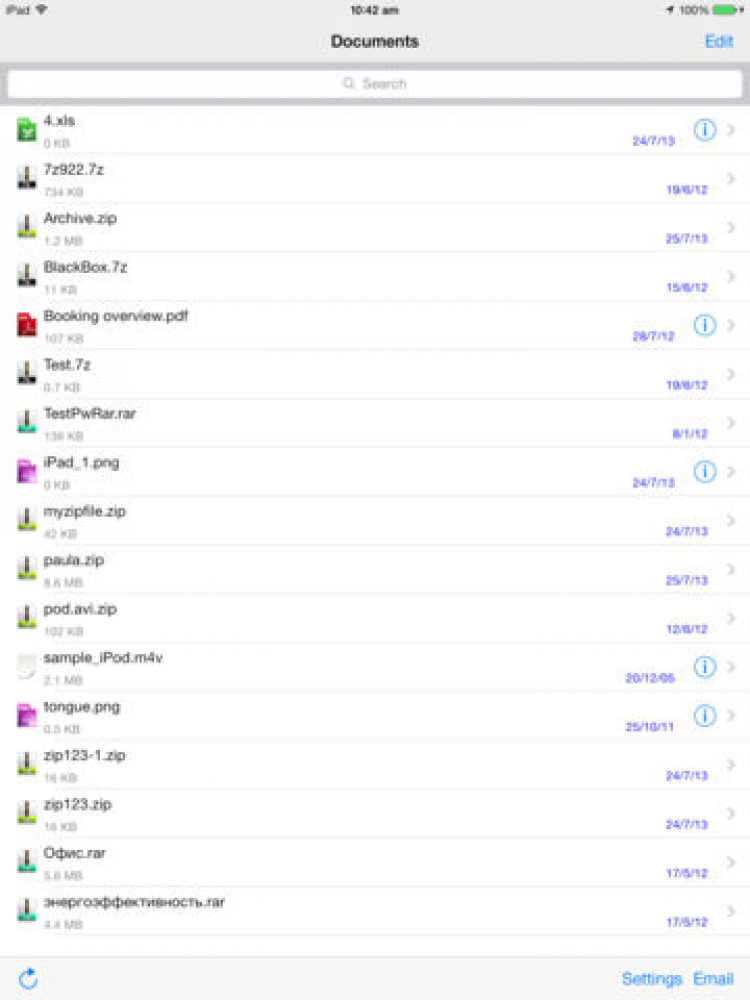Refresh the documents list

[x=28, y=979]
